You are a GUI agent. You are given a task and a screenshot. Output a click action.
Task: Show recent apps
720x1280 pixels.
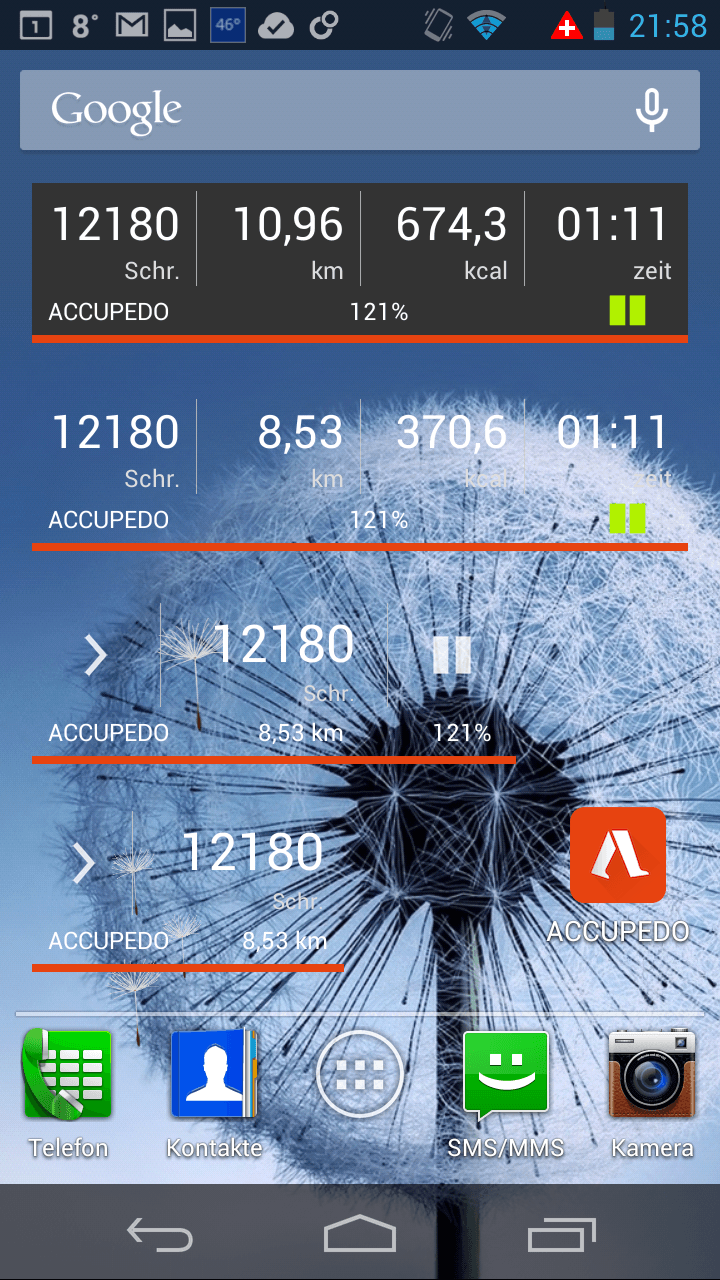click(x=562, y=1235)
